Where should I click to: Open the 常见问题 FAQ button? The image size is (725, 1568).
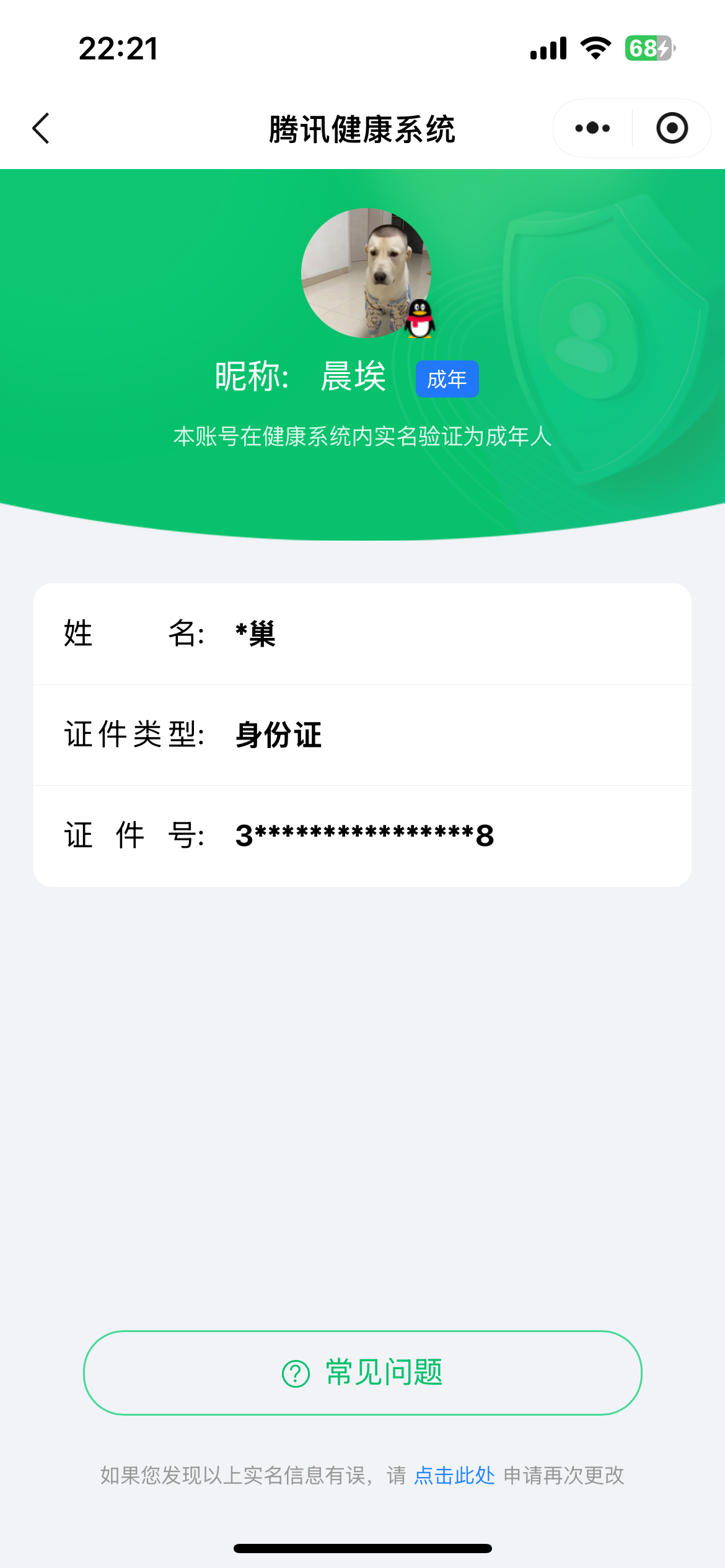pos(362,1372)
